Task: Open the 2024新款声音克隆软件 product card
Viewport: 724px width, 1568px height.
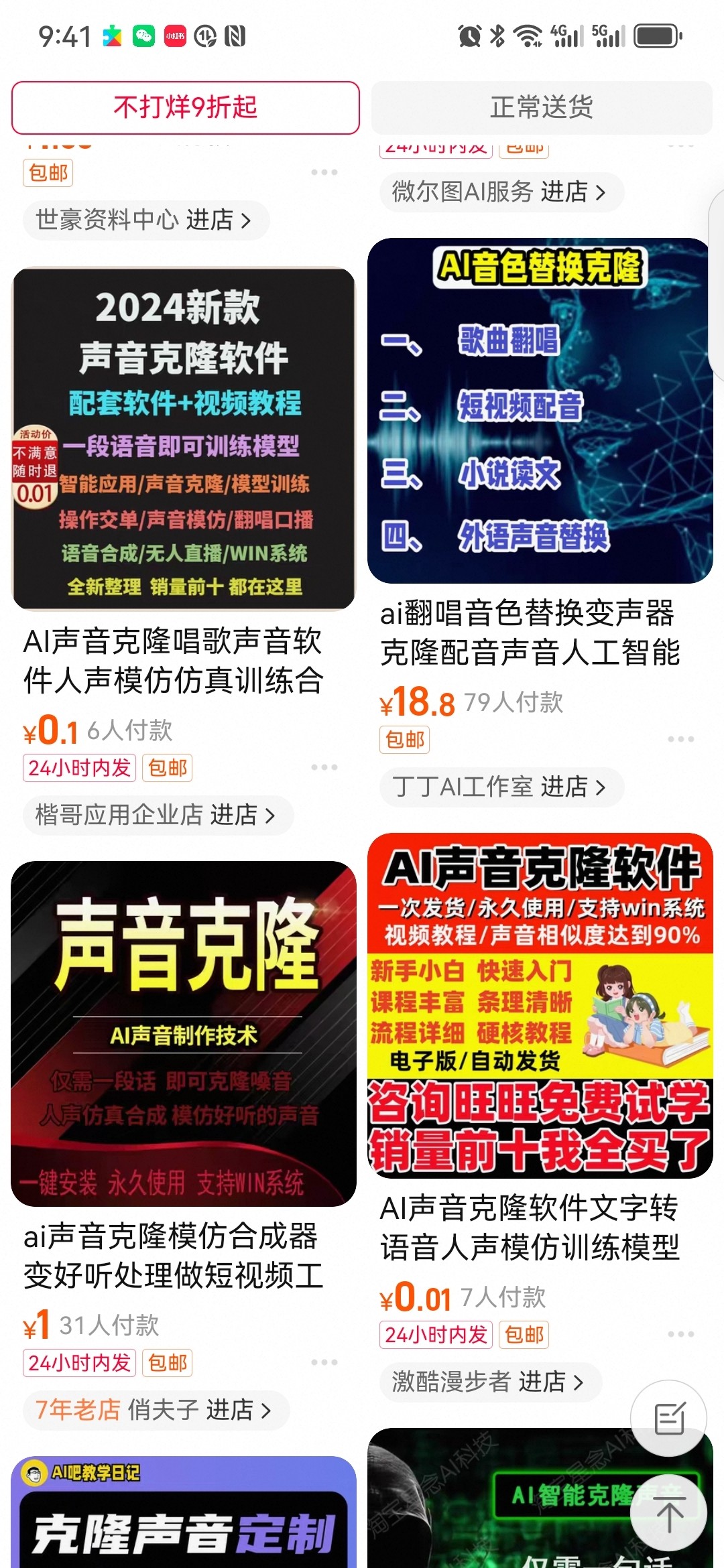Action: [184, 439]
